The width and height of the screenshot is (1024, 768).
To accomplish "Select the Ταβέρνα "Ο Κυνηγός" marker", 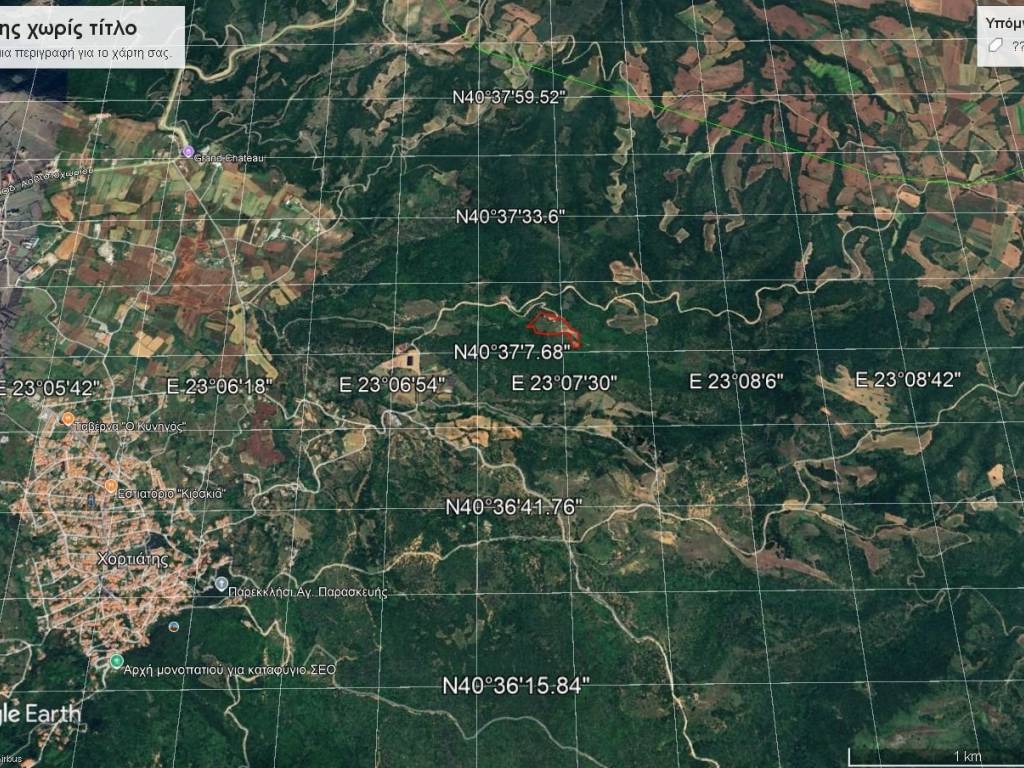I will coord(67,419).
